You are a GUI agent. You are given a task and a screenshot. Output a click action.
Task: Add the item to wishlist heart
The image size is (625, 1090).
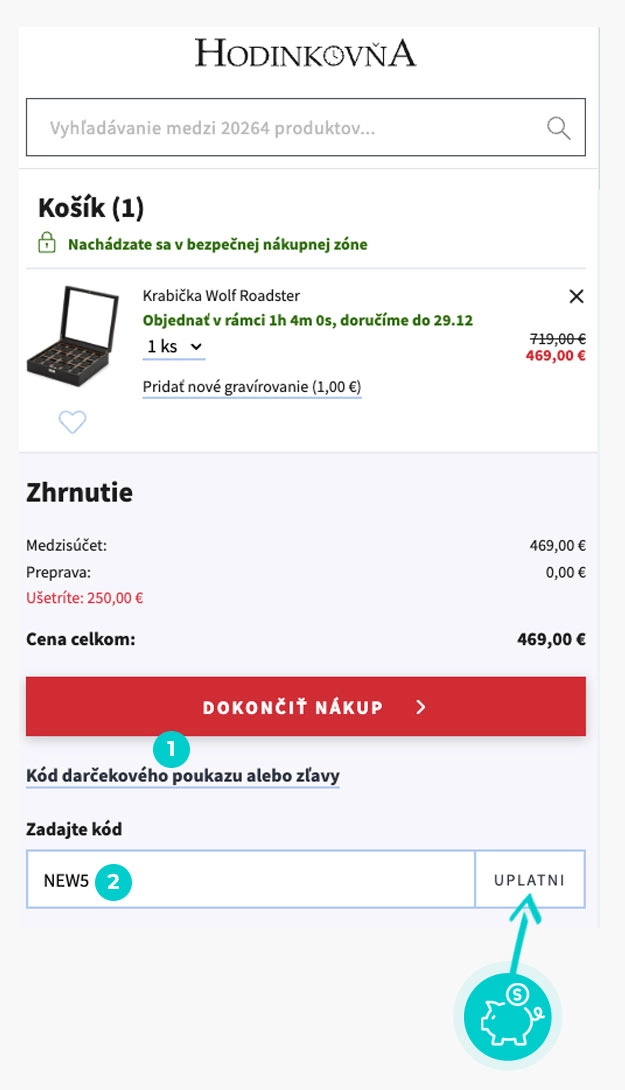(x=72, y=423)
